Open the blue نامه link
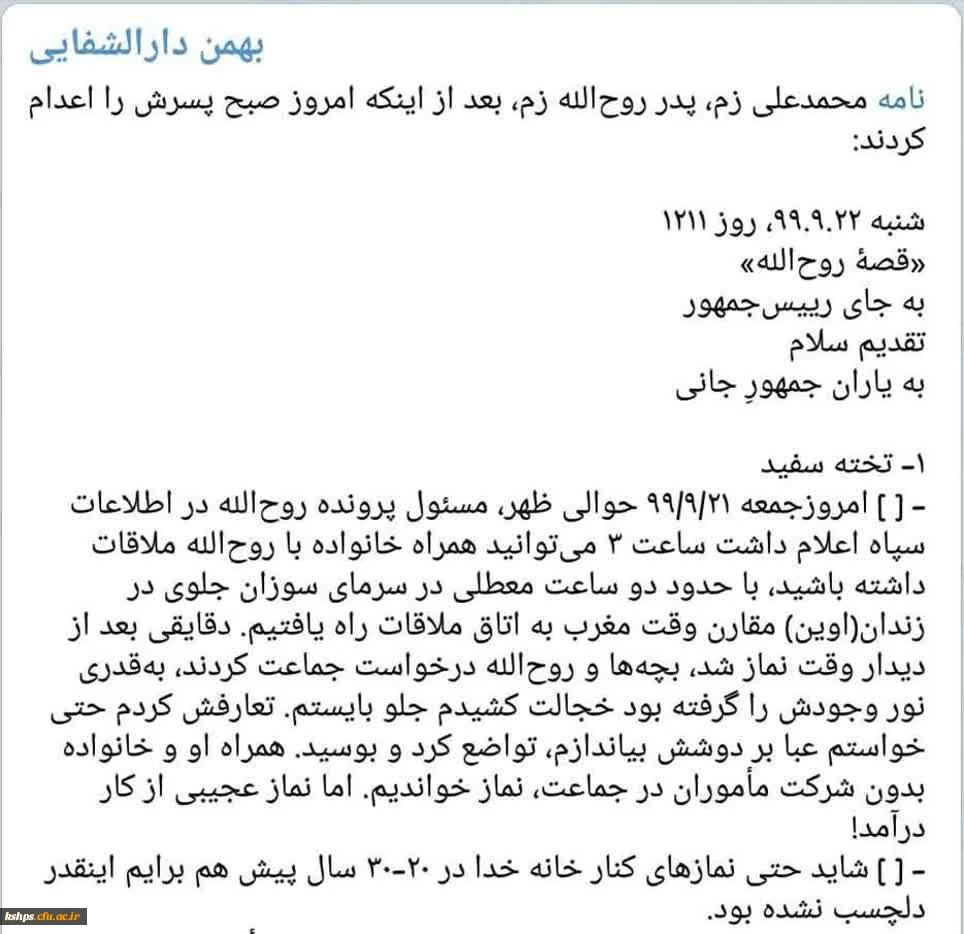The height and width of the screenshot is (934, 964). (903, 100)
